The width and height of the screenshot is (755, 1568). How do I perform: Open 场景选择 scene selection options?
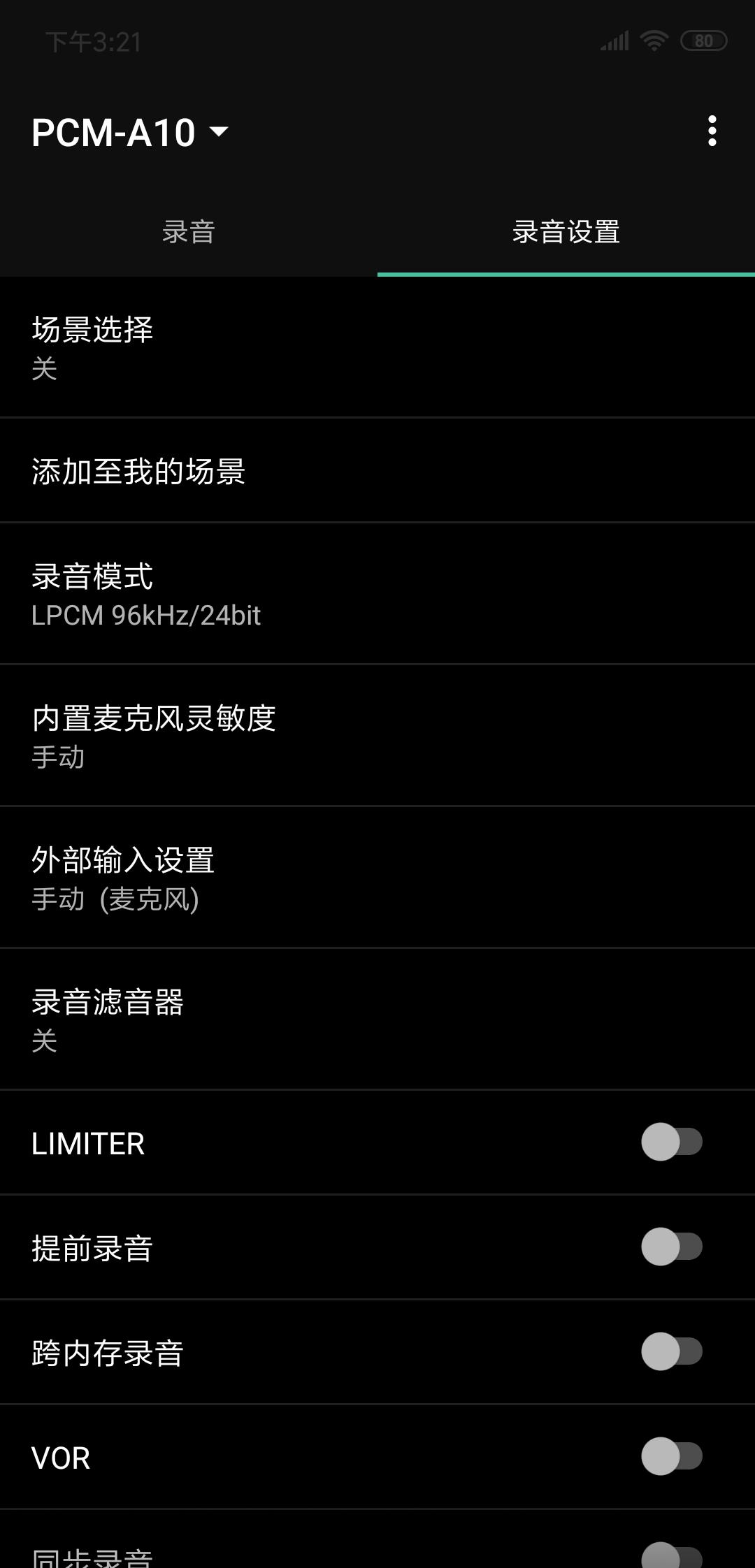[x=377, y=347]
